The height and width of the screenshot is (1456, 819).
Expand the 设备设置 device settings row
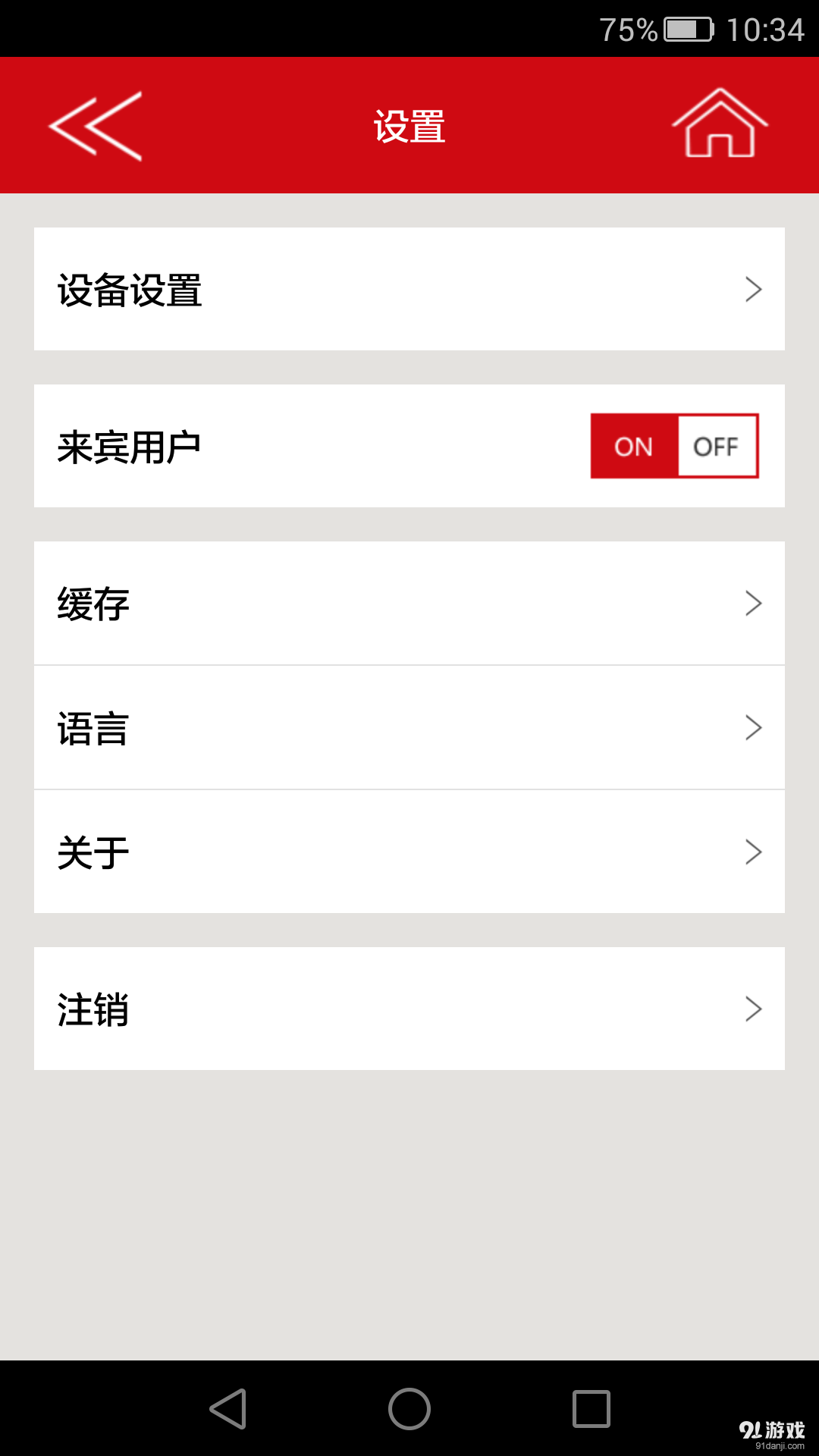[409, 289]
